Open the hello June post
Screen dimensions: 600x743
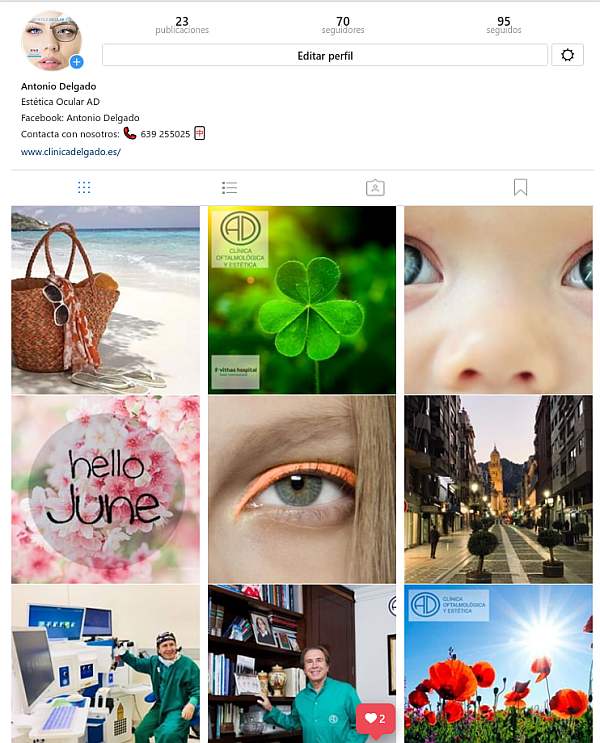click(x=105, y=489)
